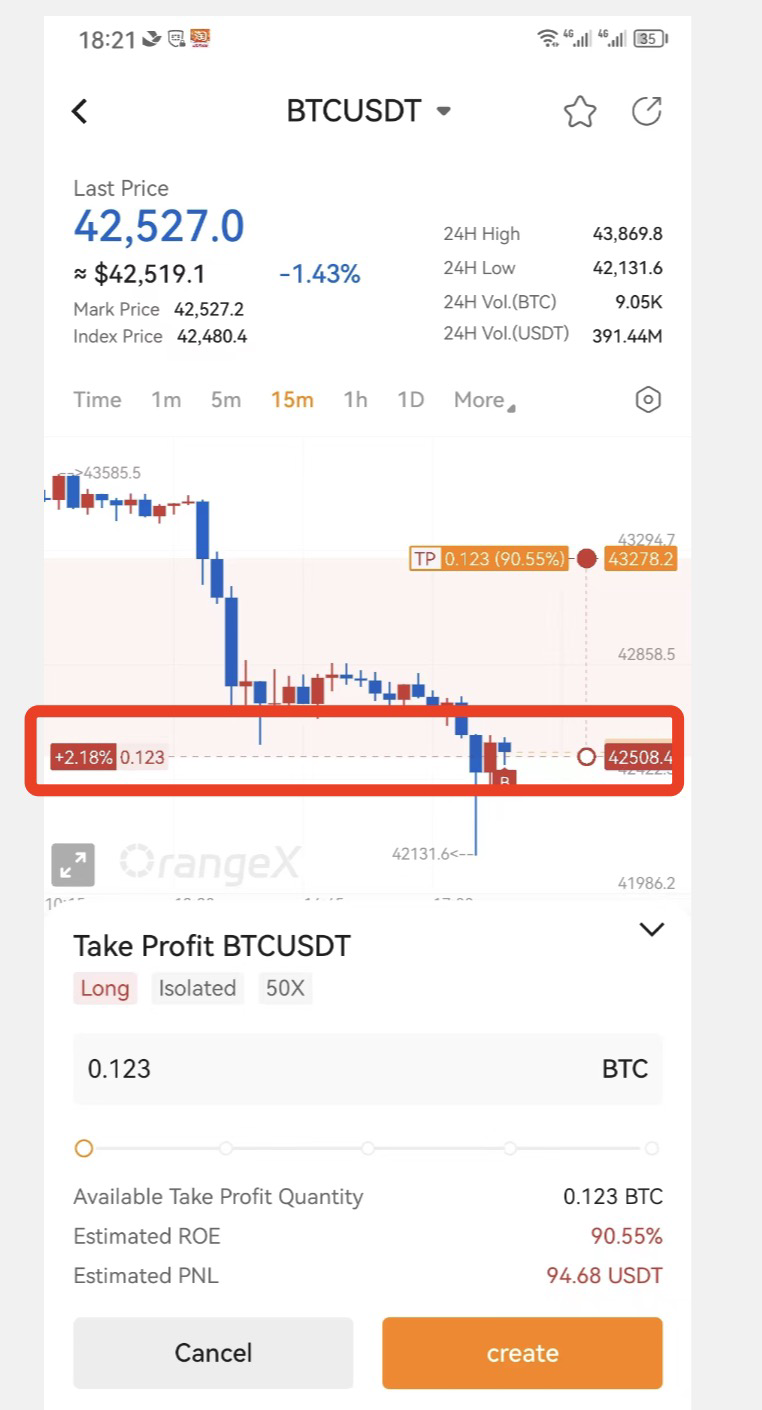Image resolution: width=762 pixels, height=1410 pixels.
Task: Open chart settings hexagon icon
Action: 648,400
